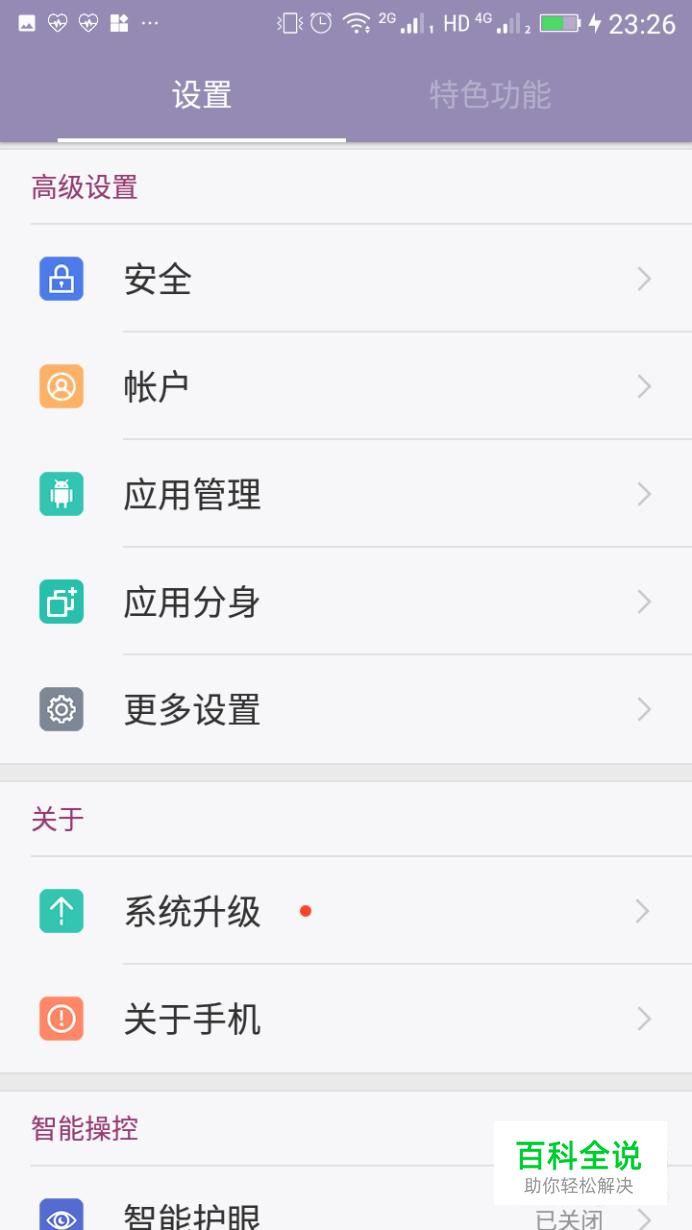Open the 安全 settings row
The width and height of the screenshot is (692, 1230).
pos(346,279)
